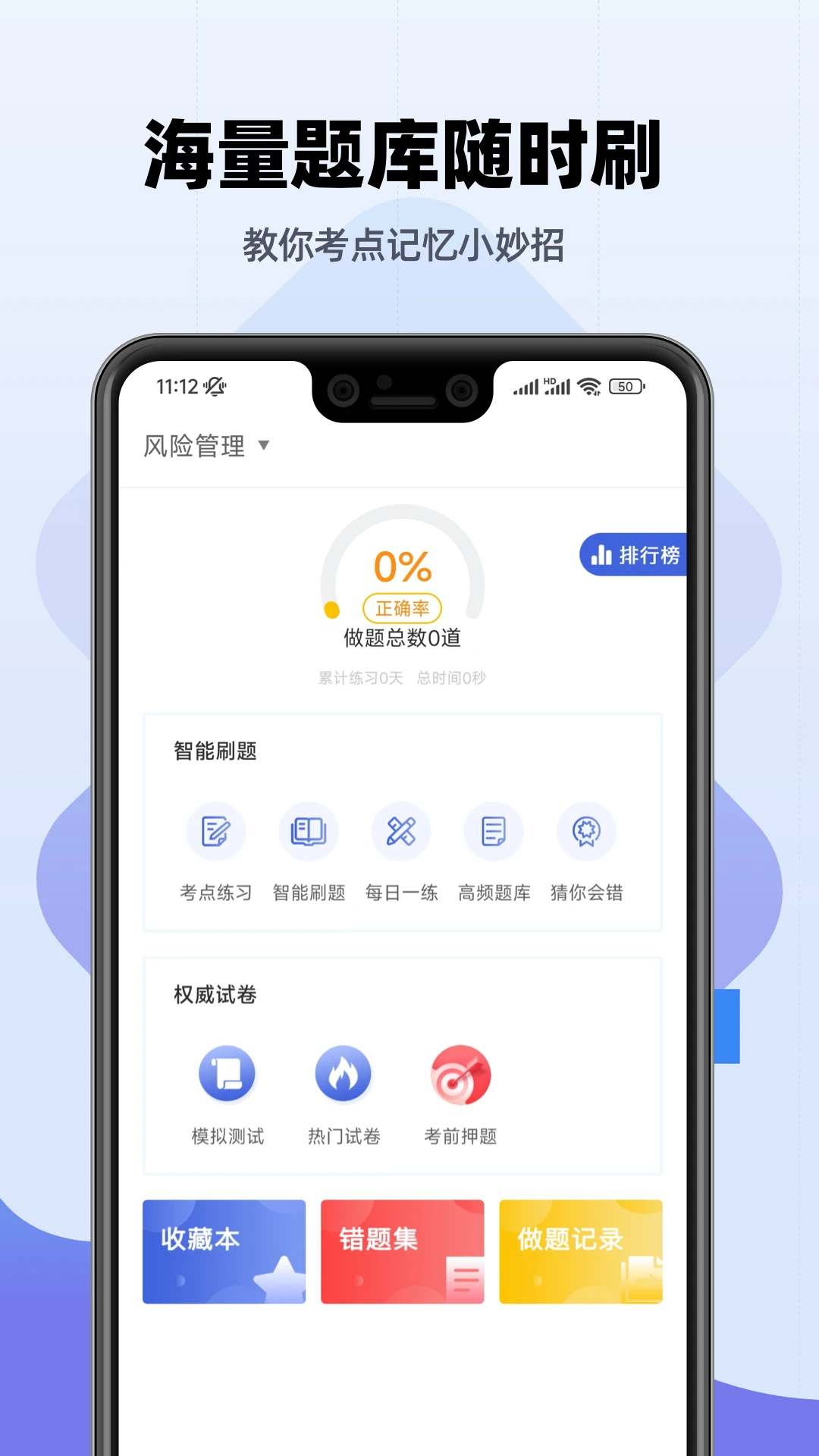The width and height of the screenshot is (819, 1456).
Task: Open the 考点练习 practice icon
Action: (215, 831)
